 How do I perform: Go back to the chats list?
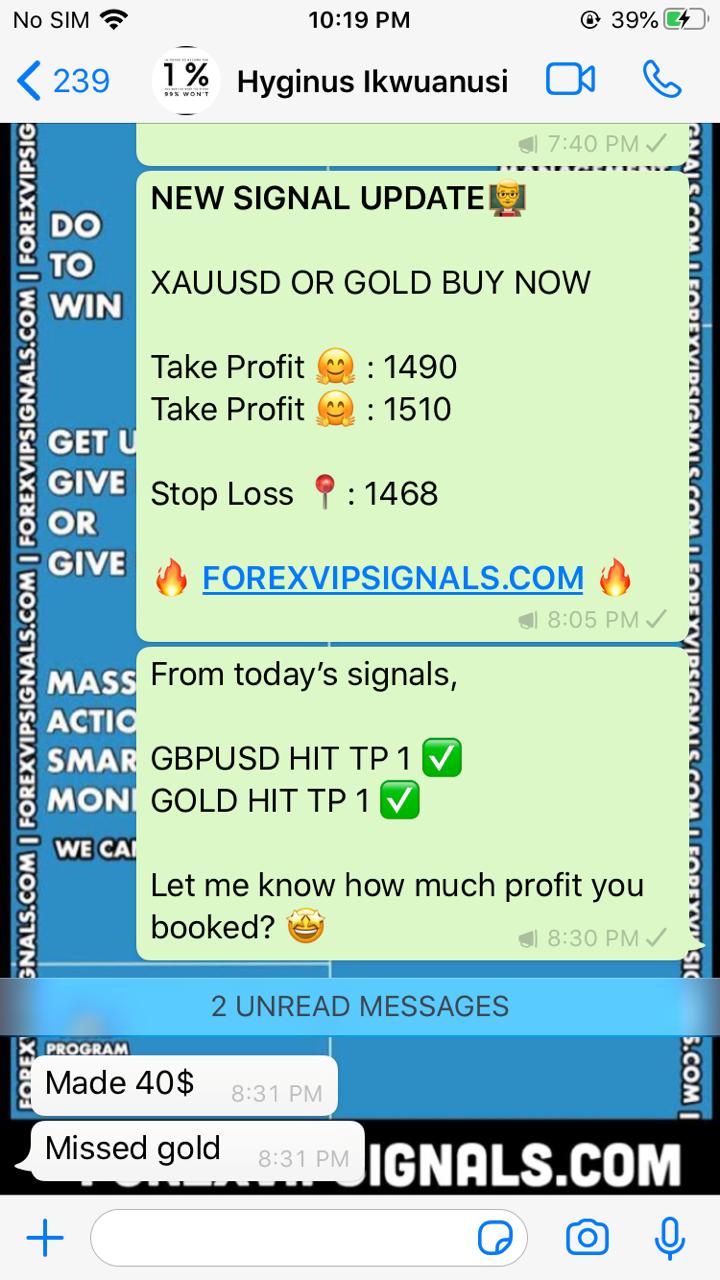(62, 81)
